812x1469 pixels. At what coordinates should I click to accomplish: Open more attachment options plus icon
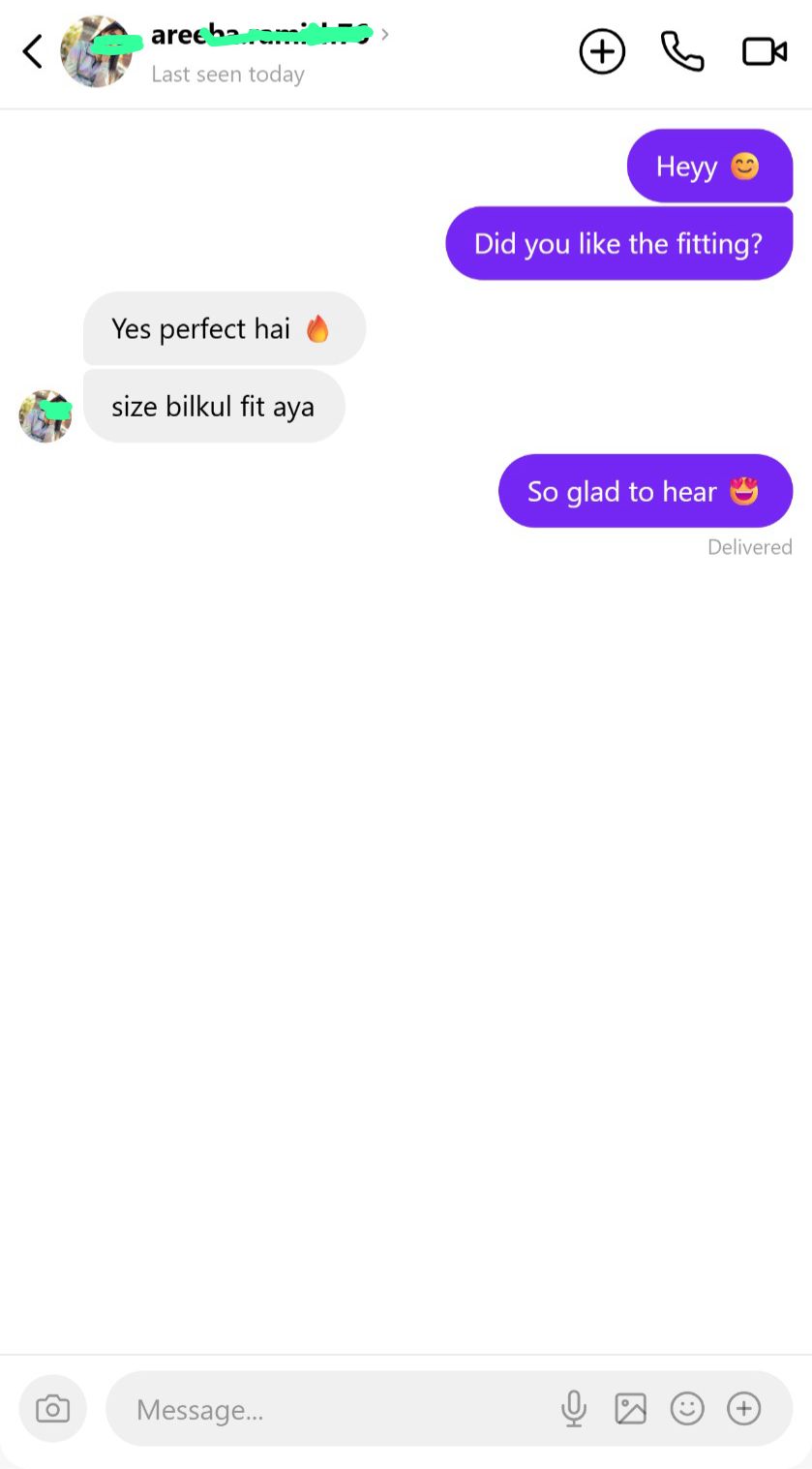click(743, 1409)
